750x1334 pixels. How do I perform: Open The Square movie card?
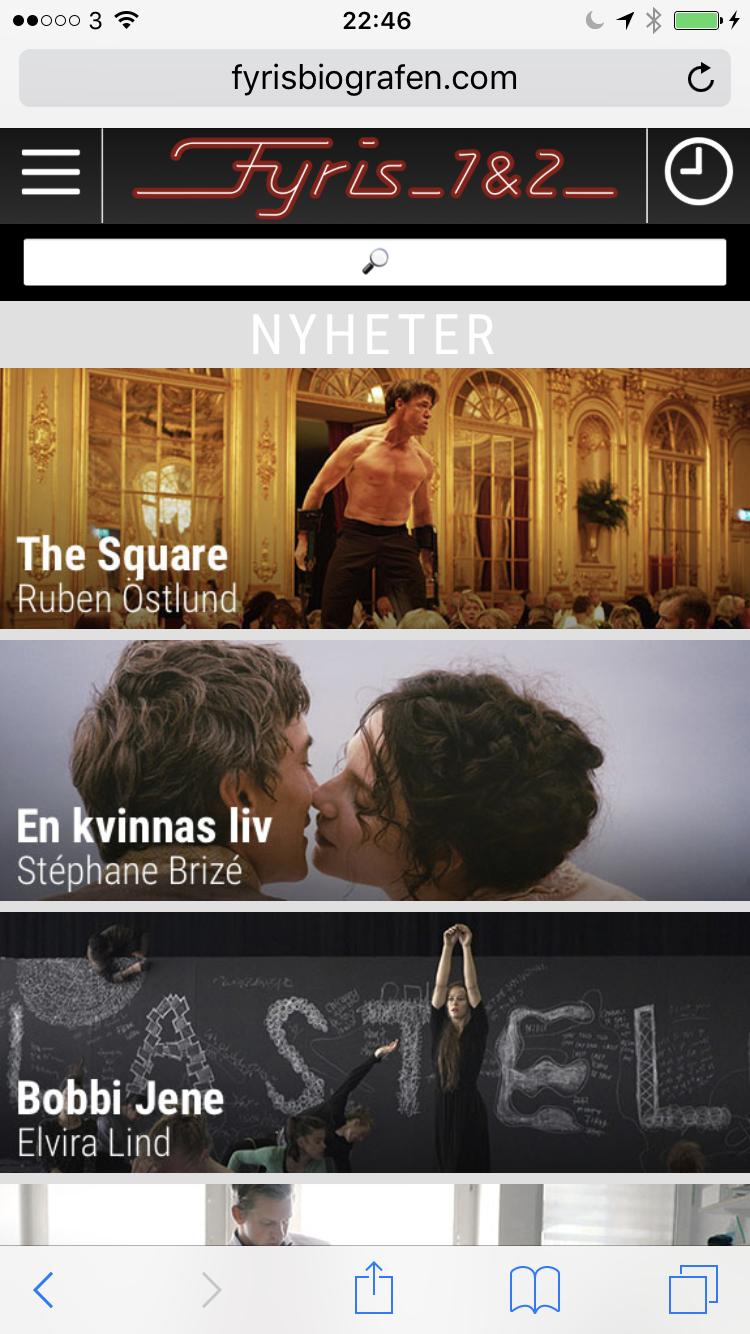click(375, 498)
